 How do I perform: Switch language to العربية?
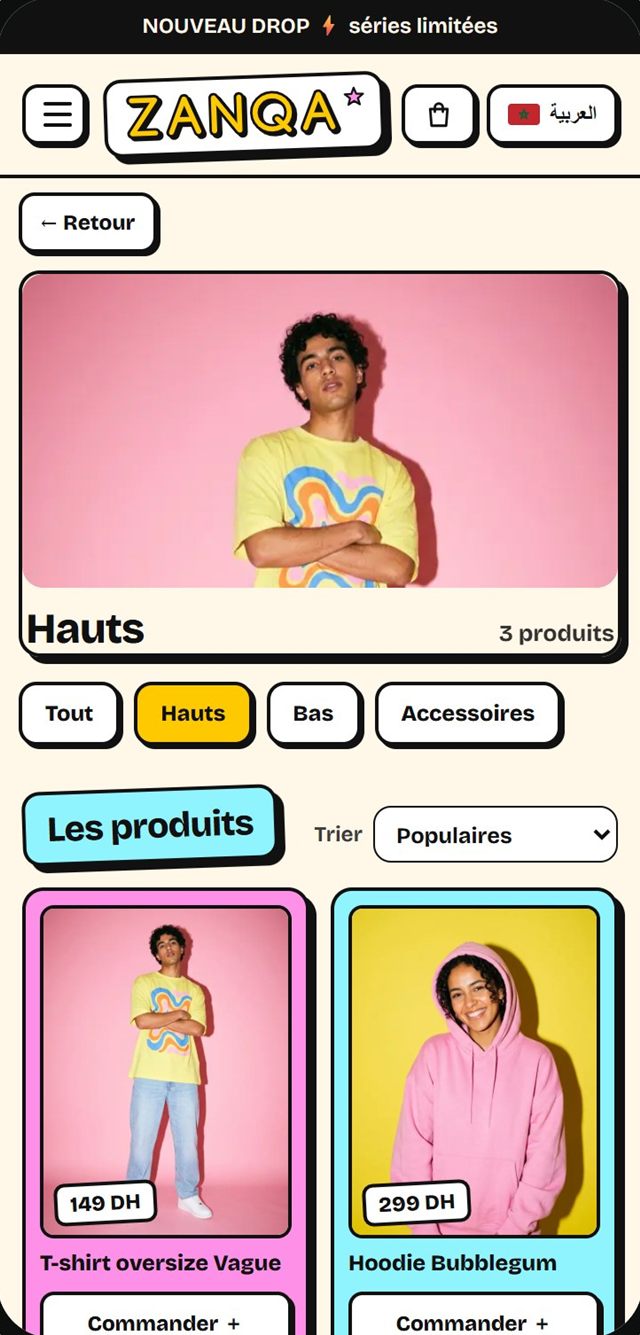pos(552,114)
